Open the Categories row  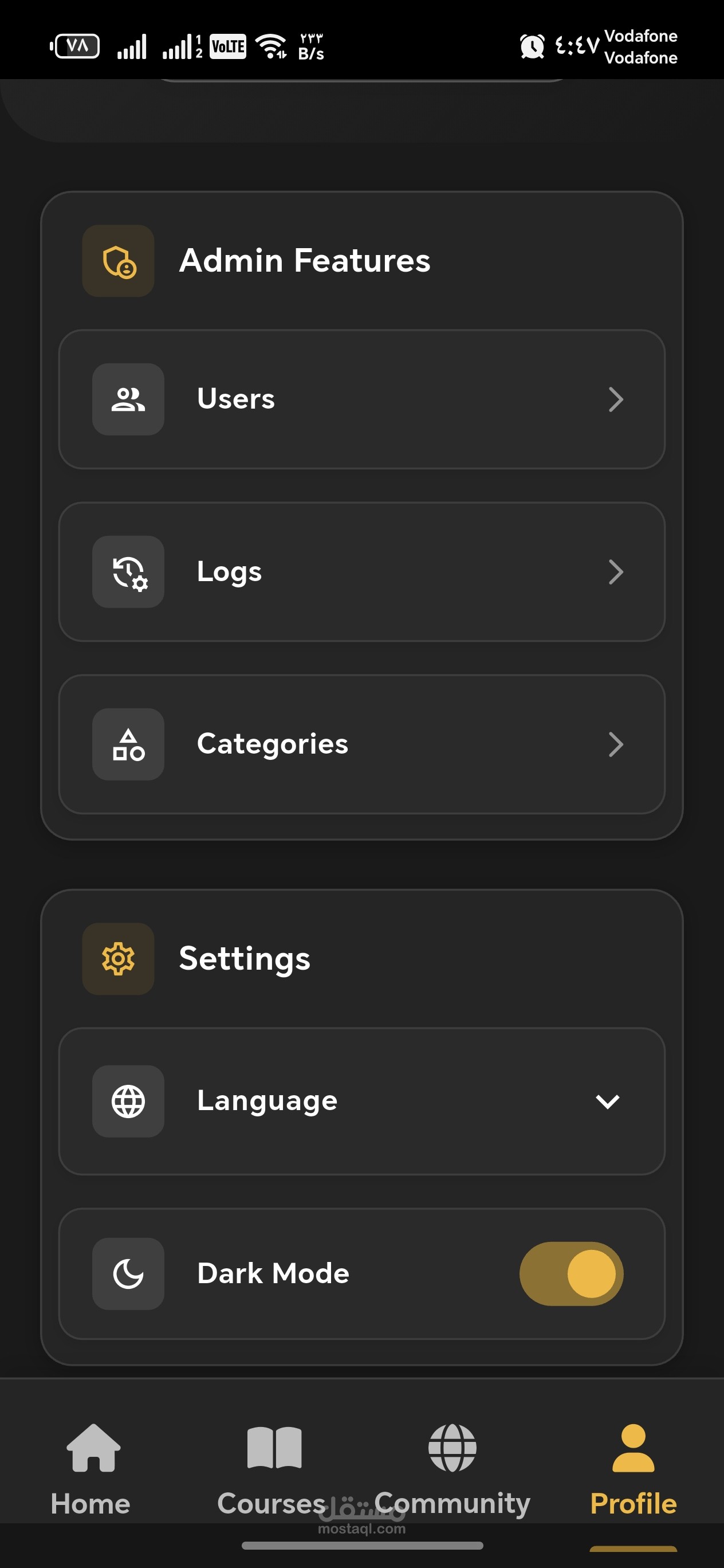361,744
